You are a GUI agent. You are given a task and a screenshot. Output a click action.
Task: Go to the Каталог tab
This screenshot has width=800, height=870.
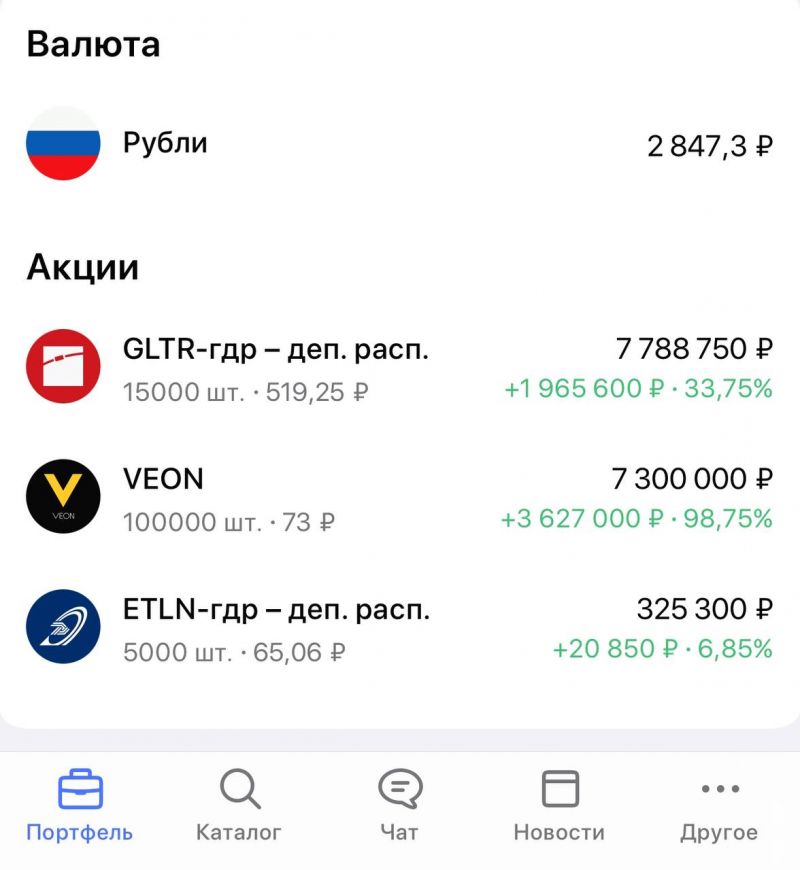coord(239,806)
